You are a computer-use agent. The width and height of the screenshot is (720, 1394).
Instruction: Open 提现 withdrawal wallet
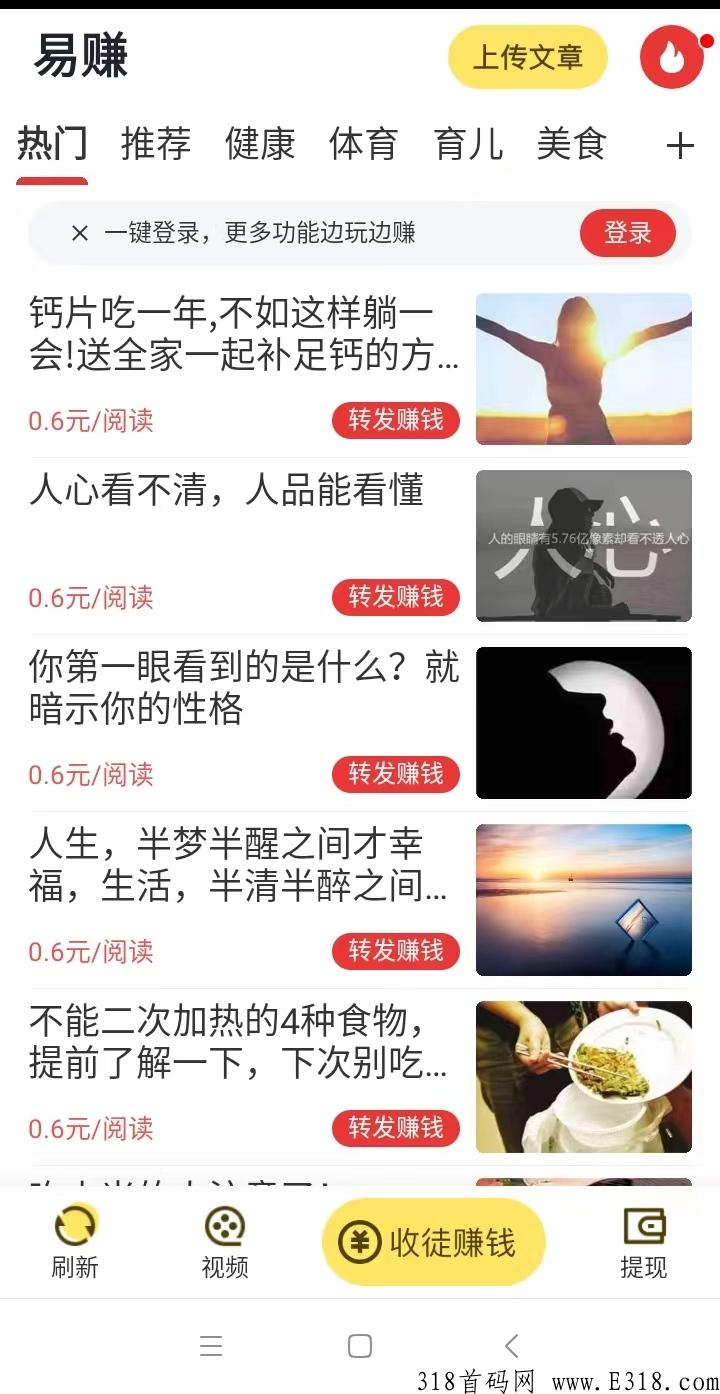coord(643,1242)
